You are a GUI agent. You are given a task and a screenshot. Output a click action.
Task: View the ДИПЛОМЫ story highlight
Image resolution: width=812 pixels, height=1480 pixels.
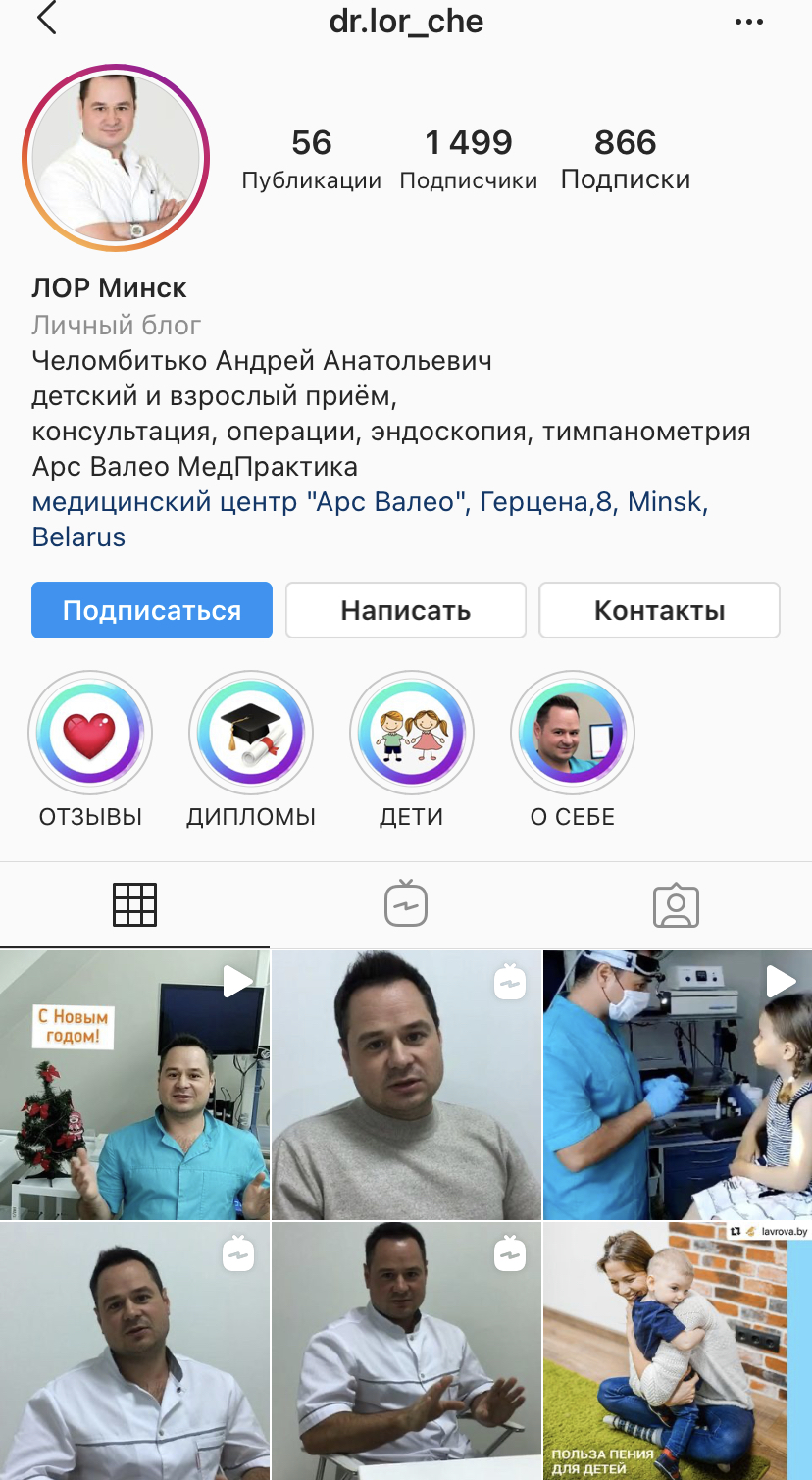[251, 733]
